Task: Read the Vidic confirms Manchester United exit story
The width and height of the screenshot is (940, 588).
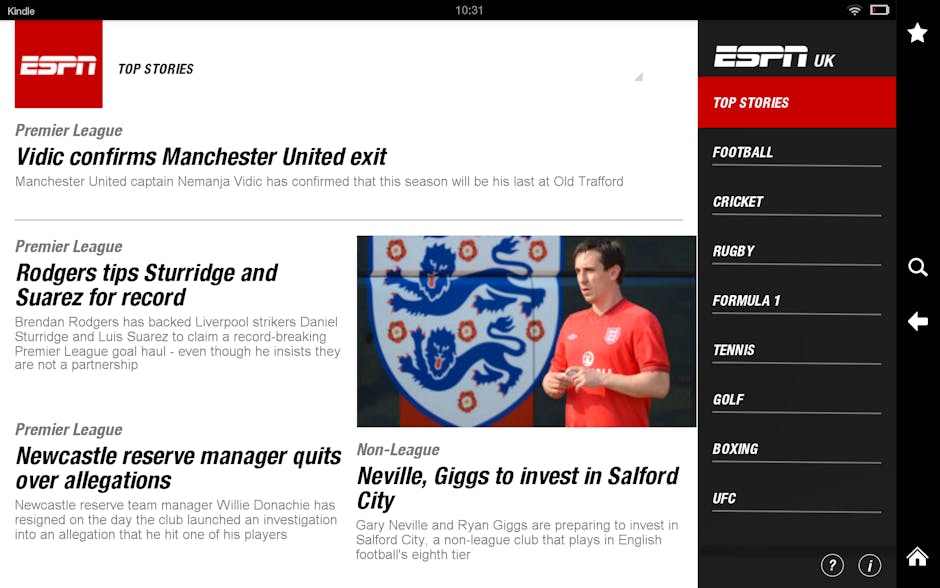Action: coord(202,157)
